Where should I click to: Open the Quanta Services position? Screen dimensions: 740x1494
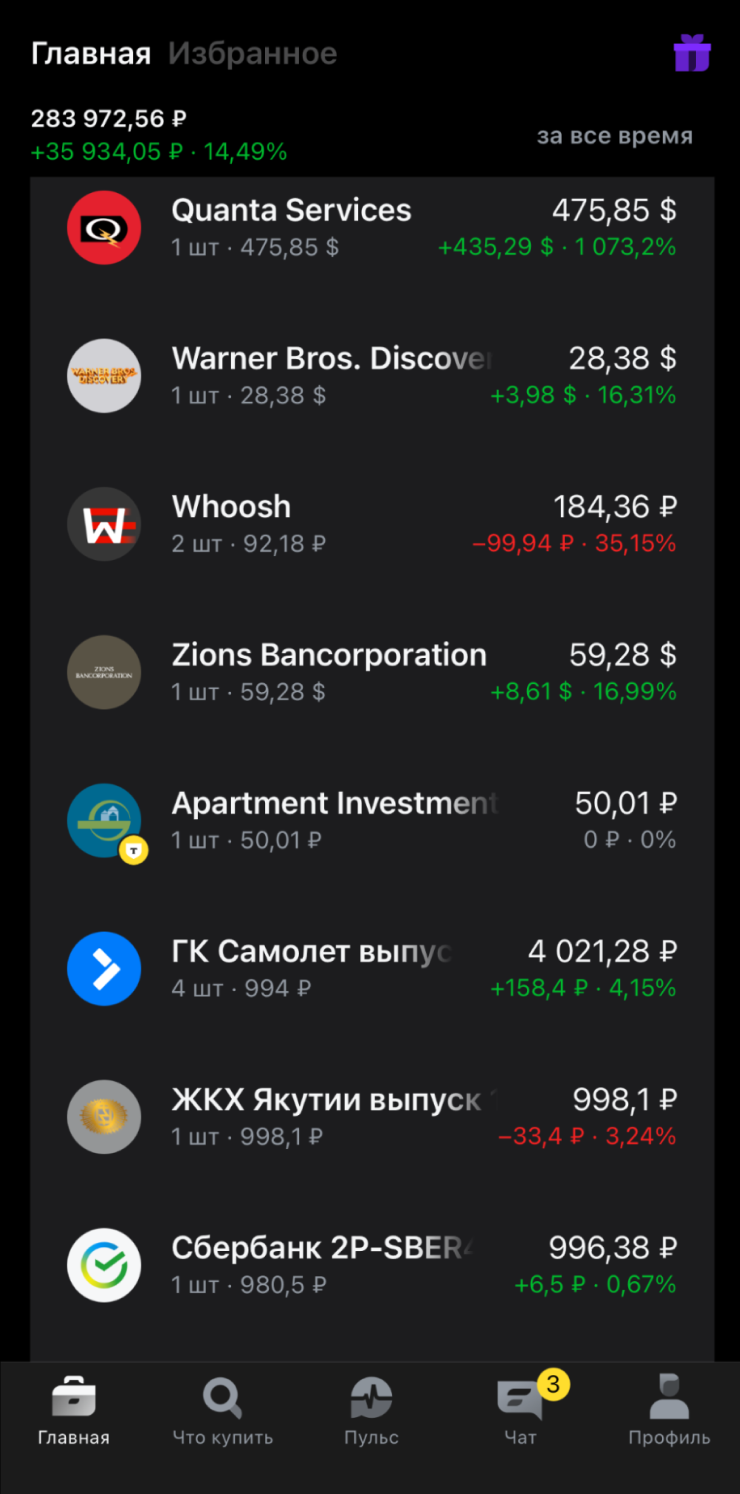coord(372,227)
